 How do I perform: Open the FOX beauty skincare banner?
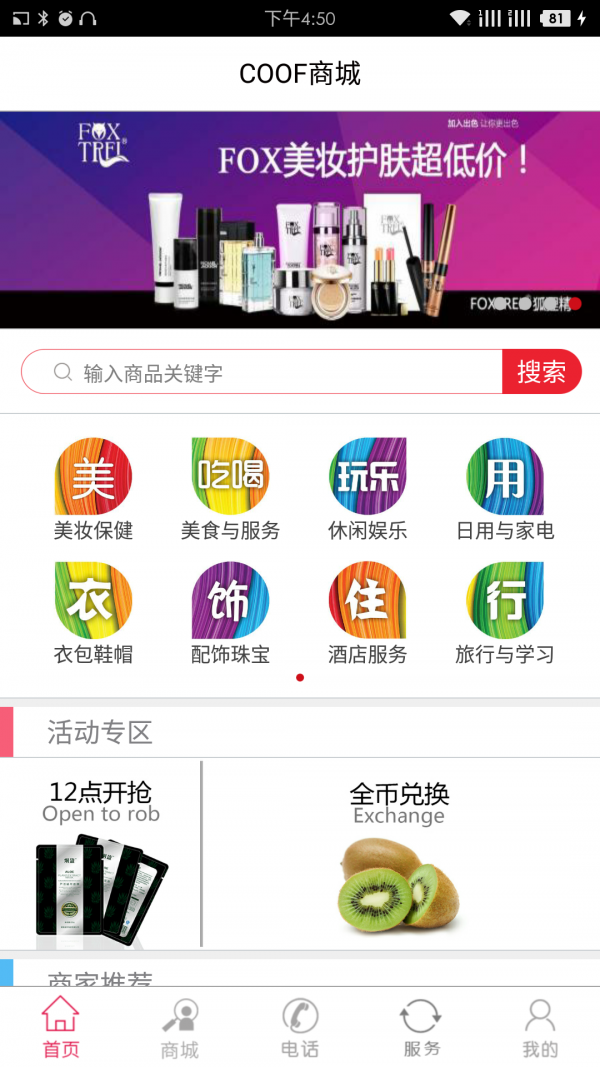(300, 219)
